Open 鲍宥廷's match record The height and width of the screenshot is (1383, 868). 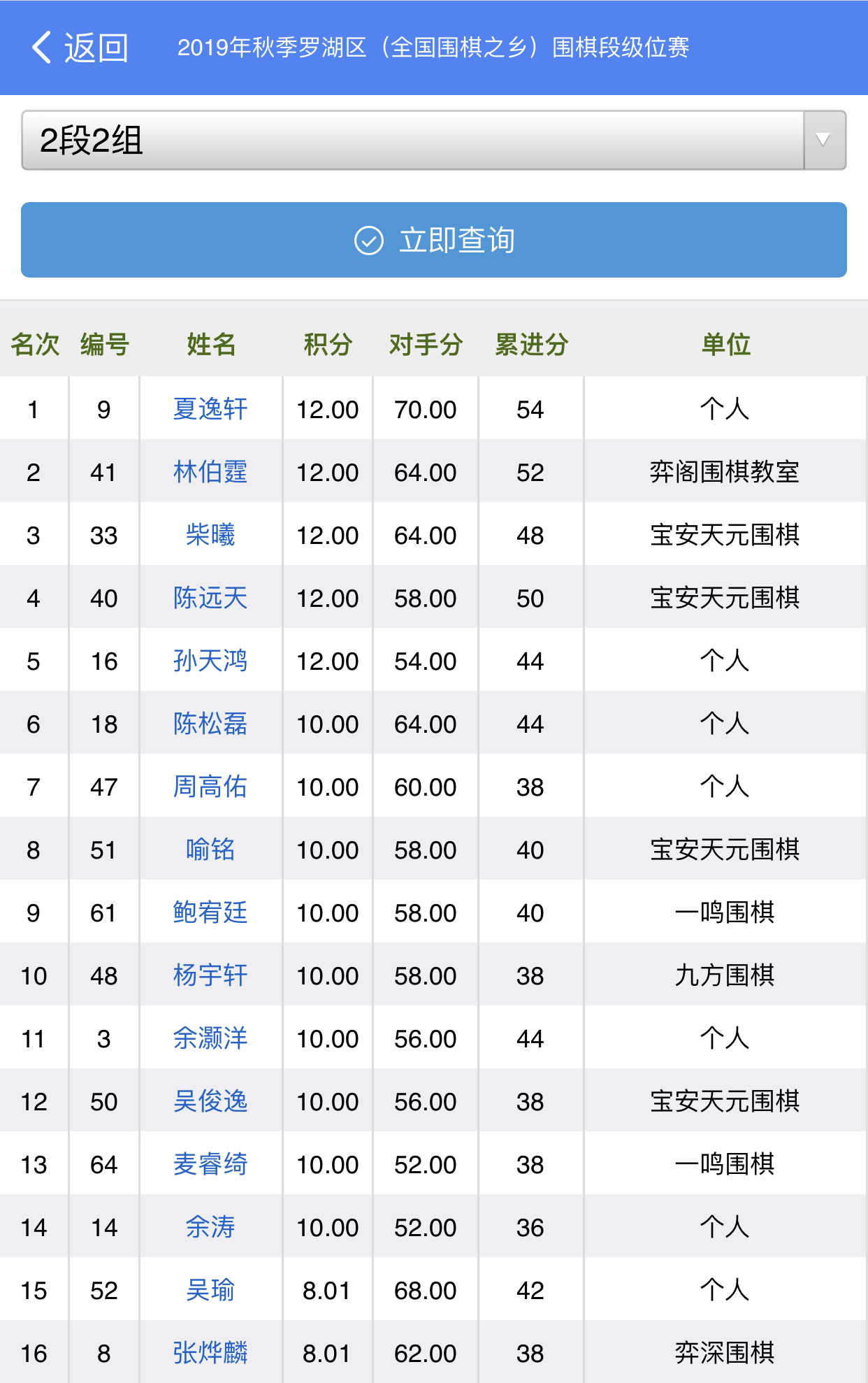210,912
